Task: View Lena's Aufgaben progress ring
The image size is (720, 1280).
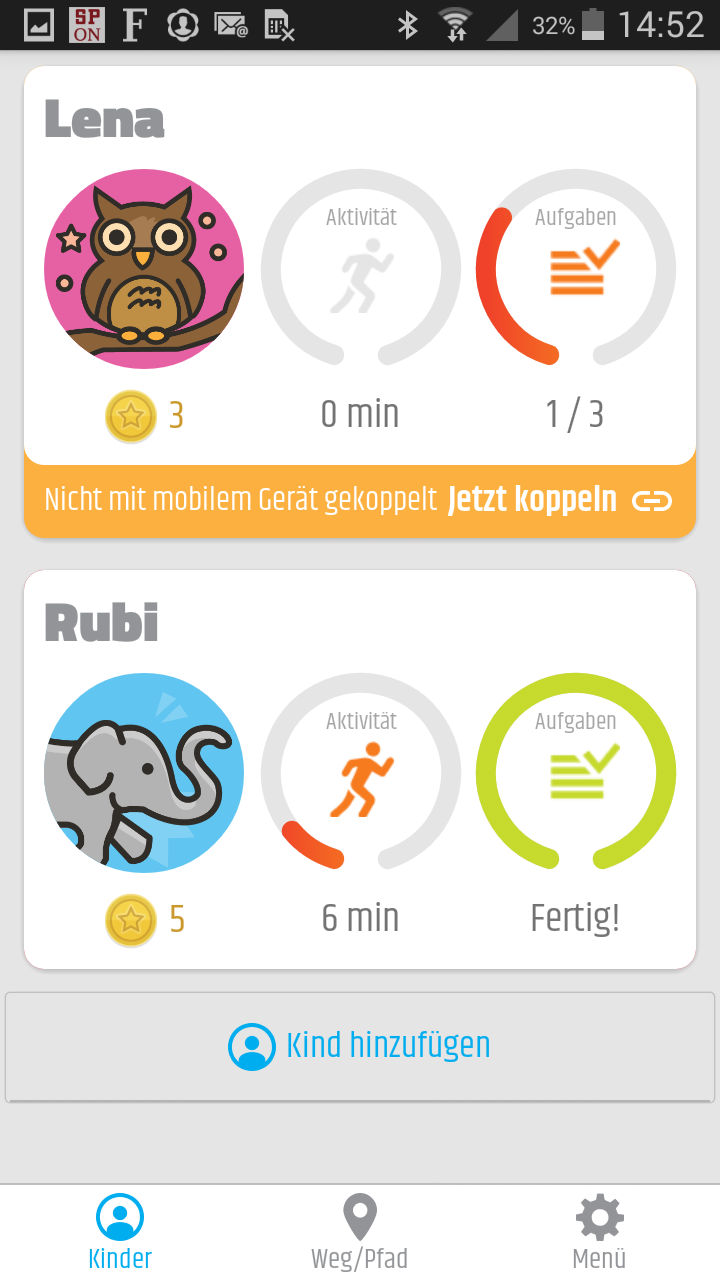Action: [575, 270]
